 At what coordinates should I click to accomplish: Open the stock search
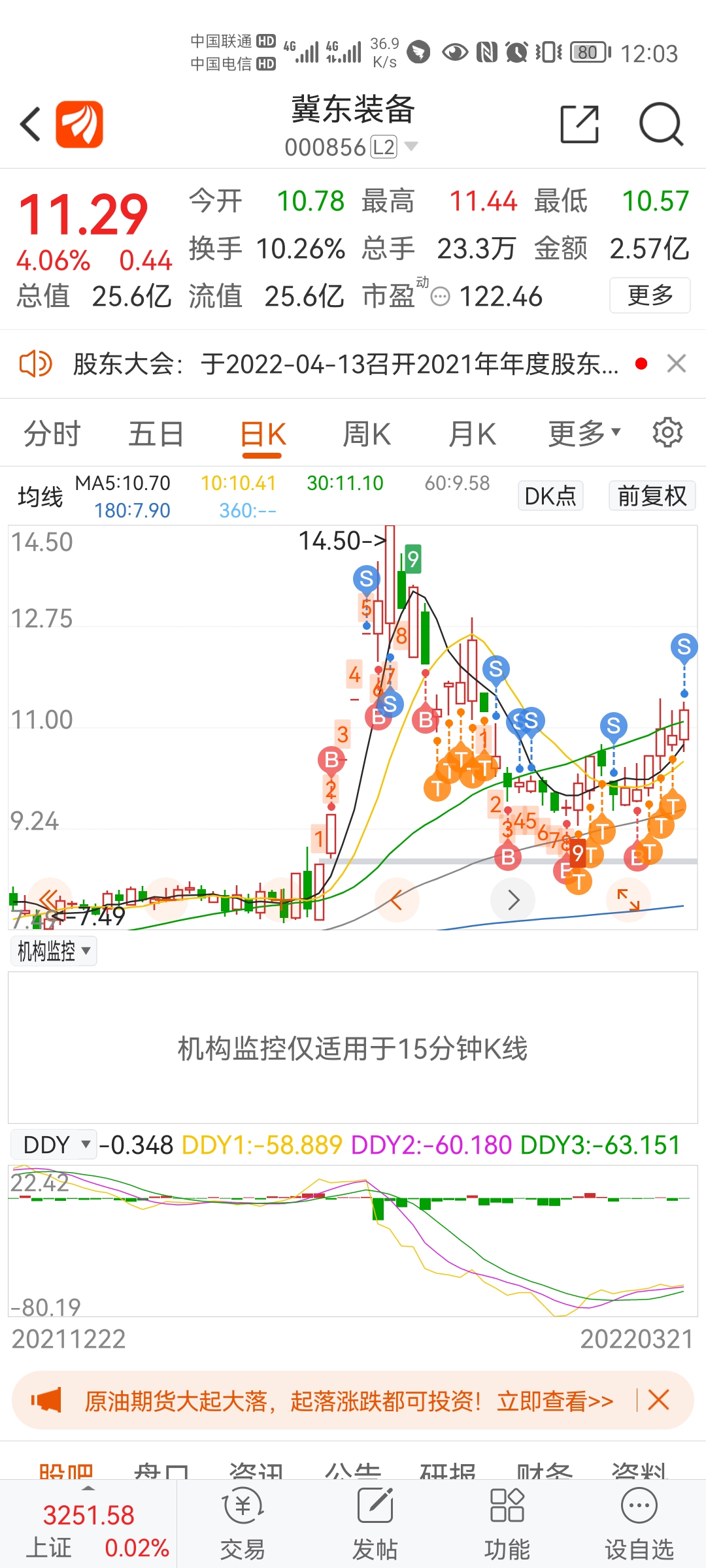pos(661,124)
